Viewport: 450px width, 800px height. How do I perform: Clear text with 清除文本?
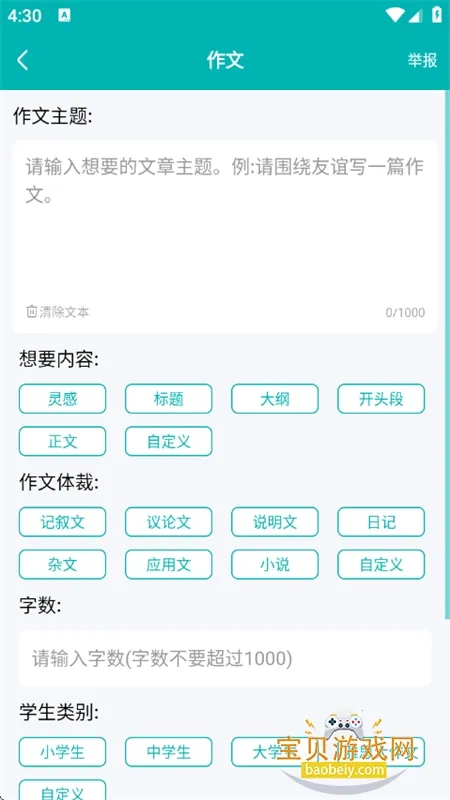58,312
